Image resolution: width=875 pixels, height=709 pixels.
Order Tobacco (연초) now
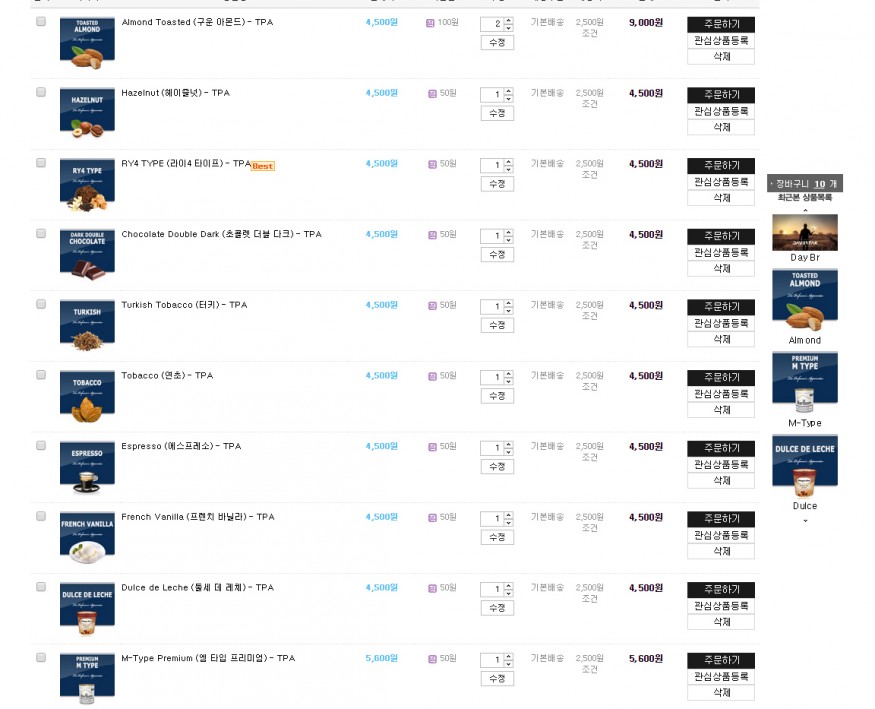(720, 377)
